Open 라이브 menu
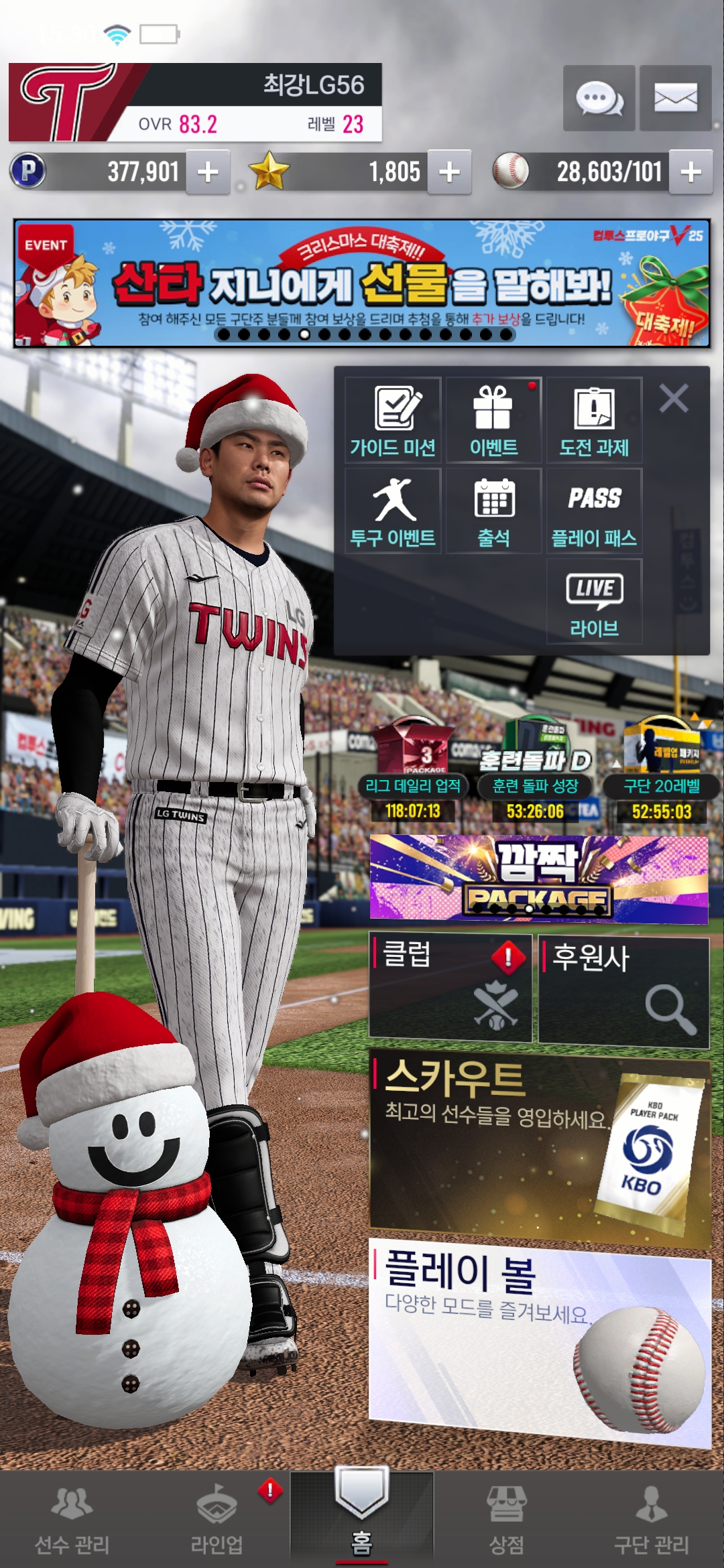Viewport: 724px width, 1568px height. (x=594, y=601)
